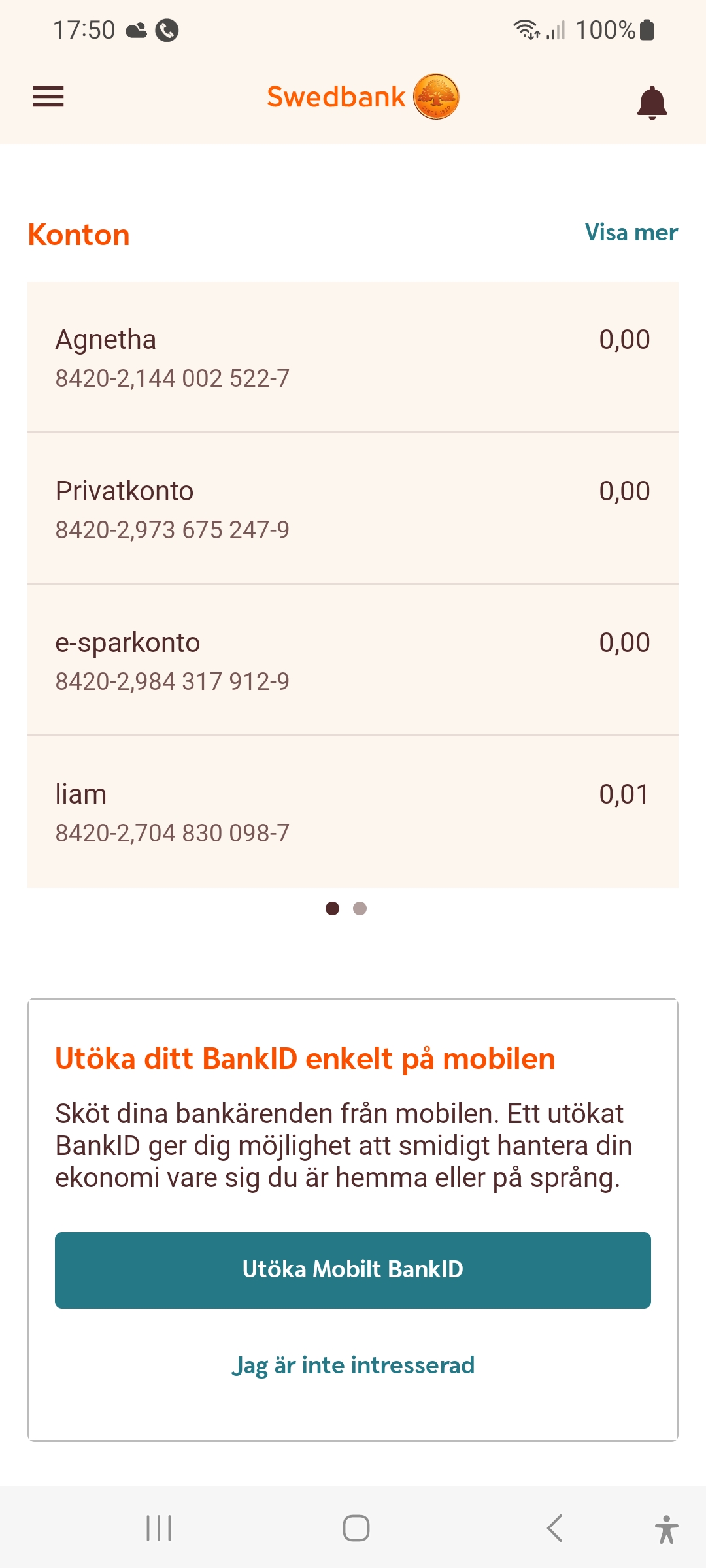Viewport: 706px width, 1568px height.
Task: Dismiss with Jag är inte intresserad
Action: pyautogui.click(x=353, y=1365)
